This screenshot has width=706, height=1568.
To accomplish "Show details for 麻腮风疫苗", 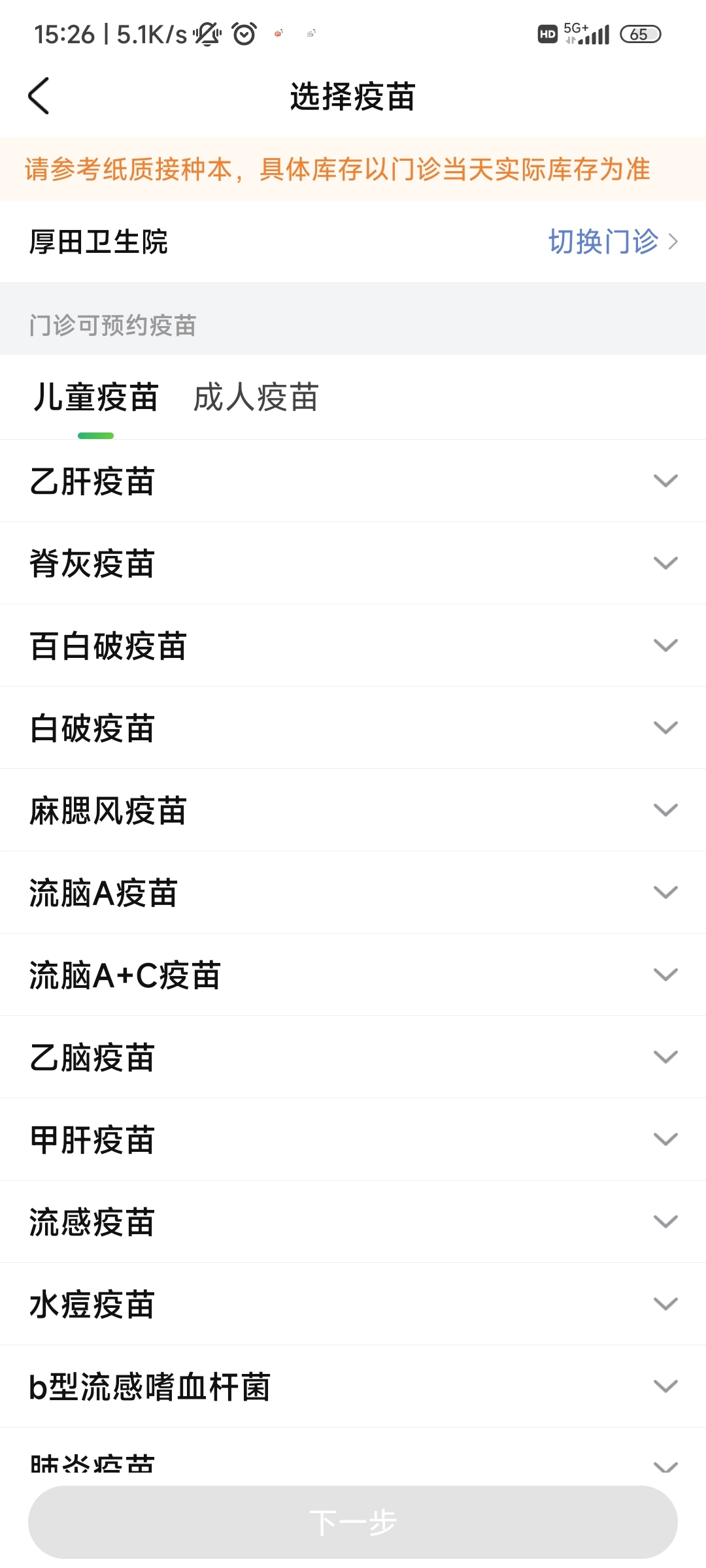I will 665,810.
